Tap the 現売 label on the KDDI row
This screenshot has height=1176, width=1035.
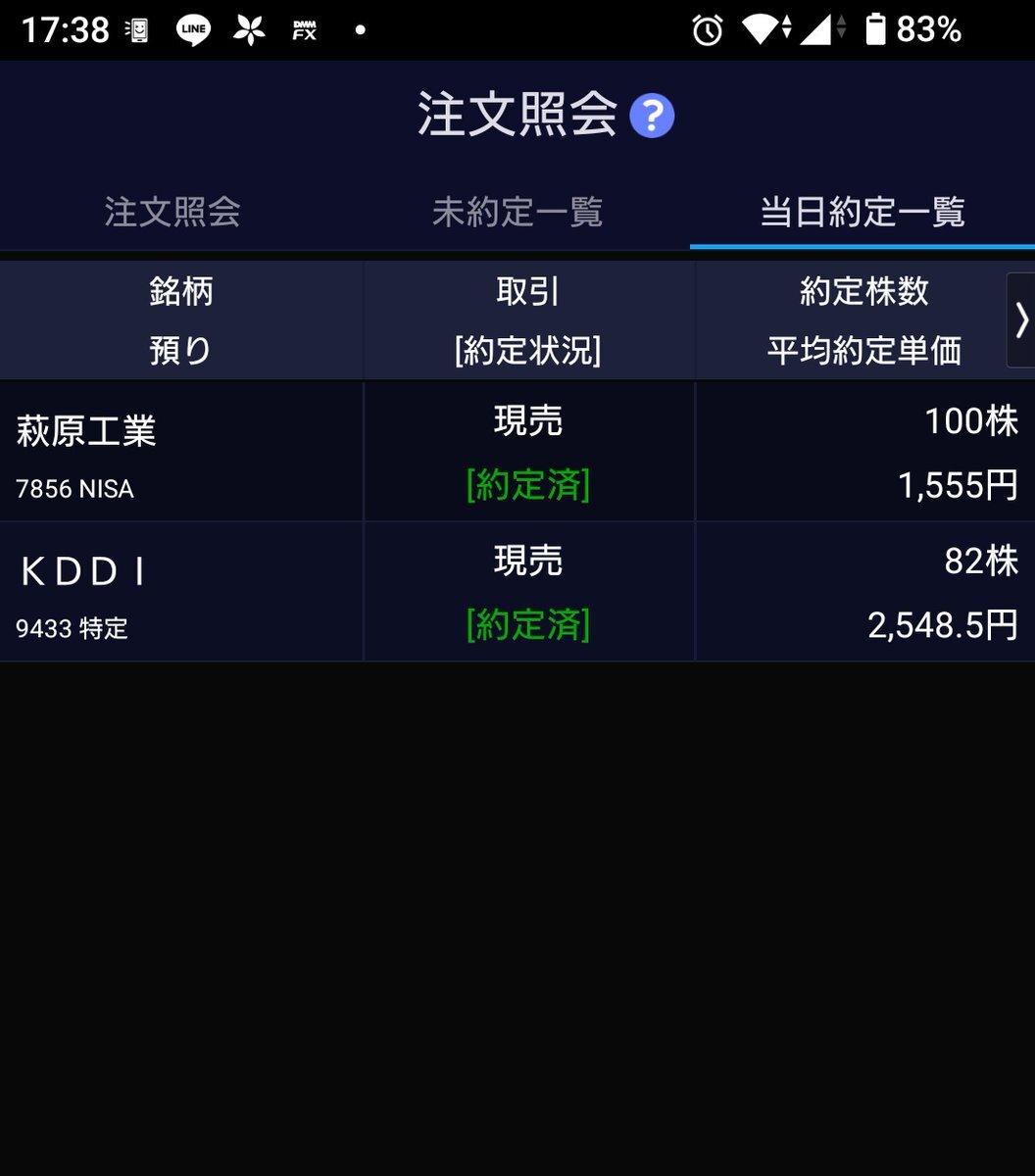(x=529, y=561)
